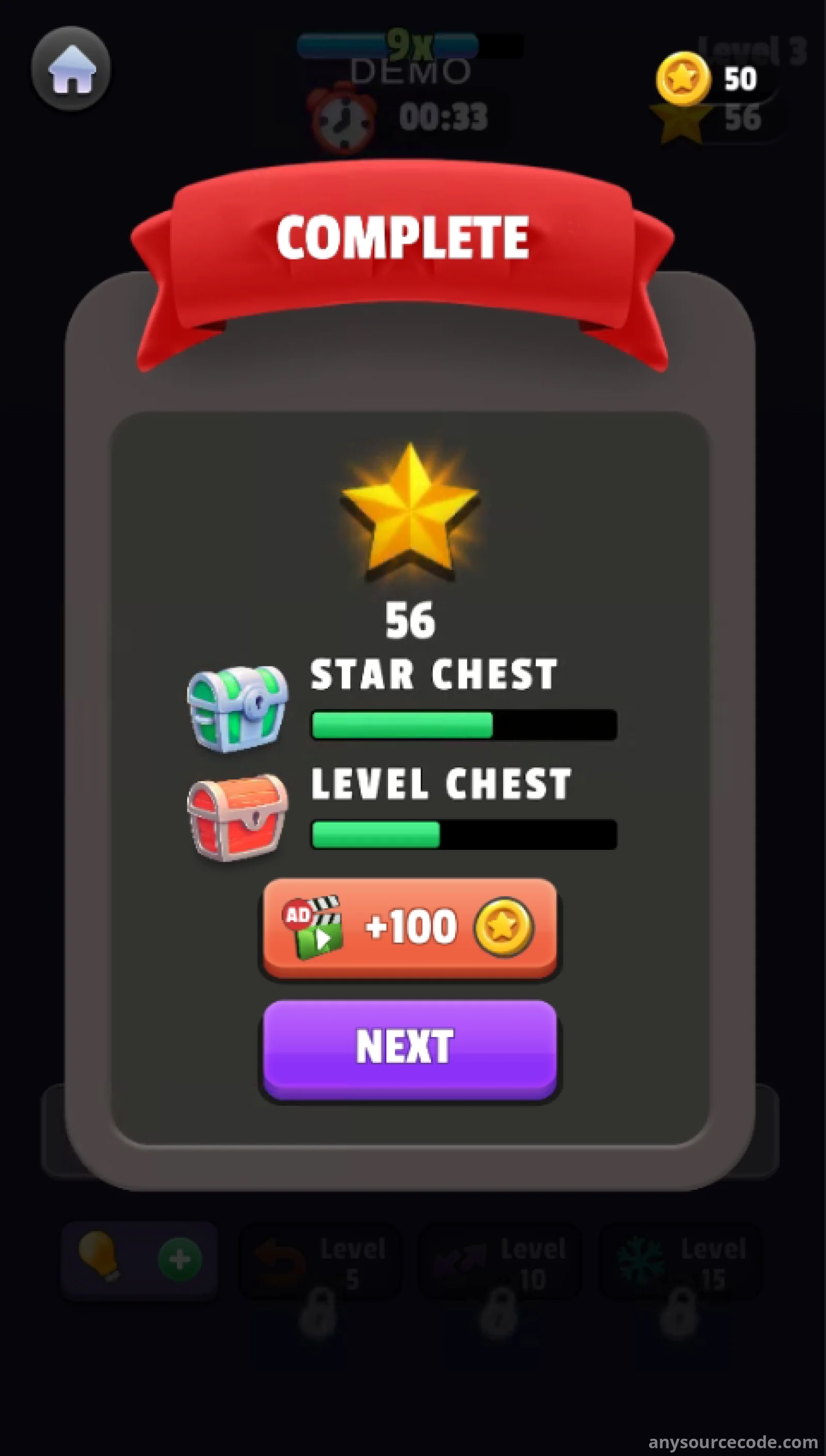The height and width of the screenshot is (1456, 826).
Task: Watch ad for +100 coins
Action: [x=409, y=928]
